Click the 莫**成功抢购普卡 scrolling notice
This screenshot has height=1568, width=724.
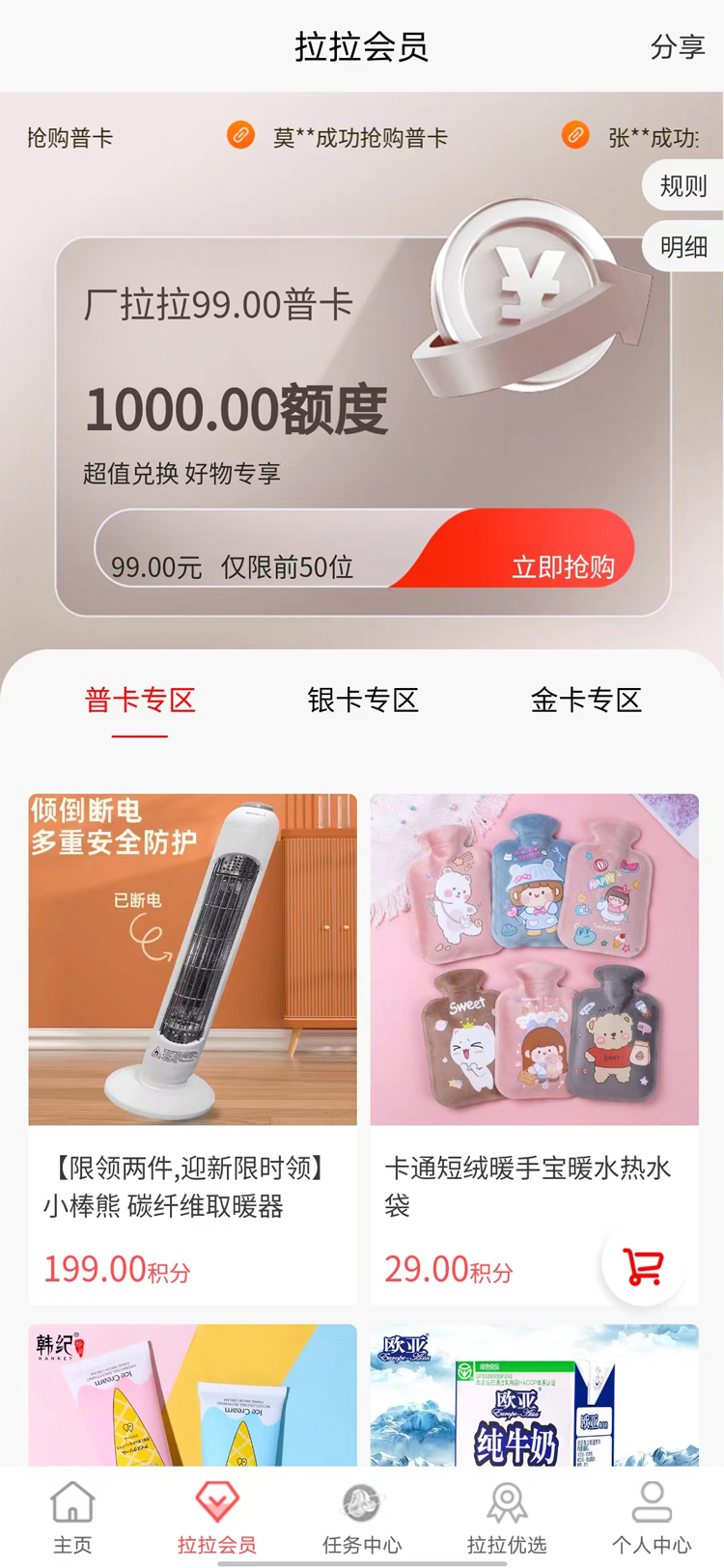[357, 136]
